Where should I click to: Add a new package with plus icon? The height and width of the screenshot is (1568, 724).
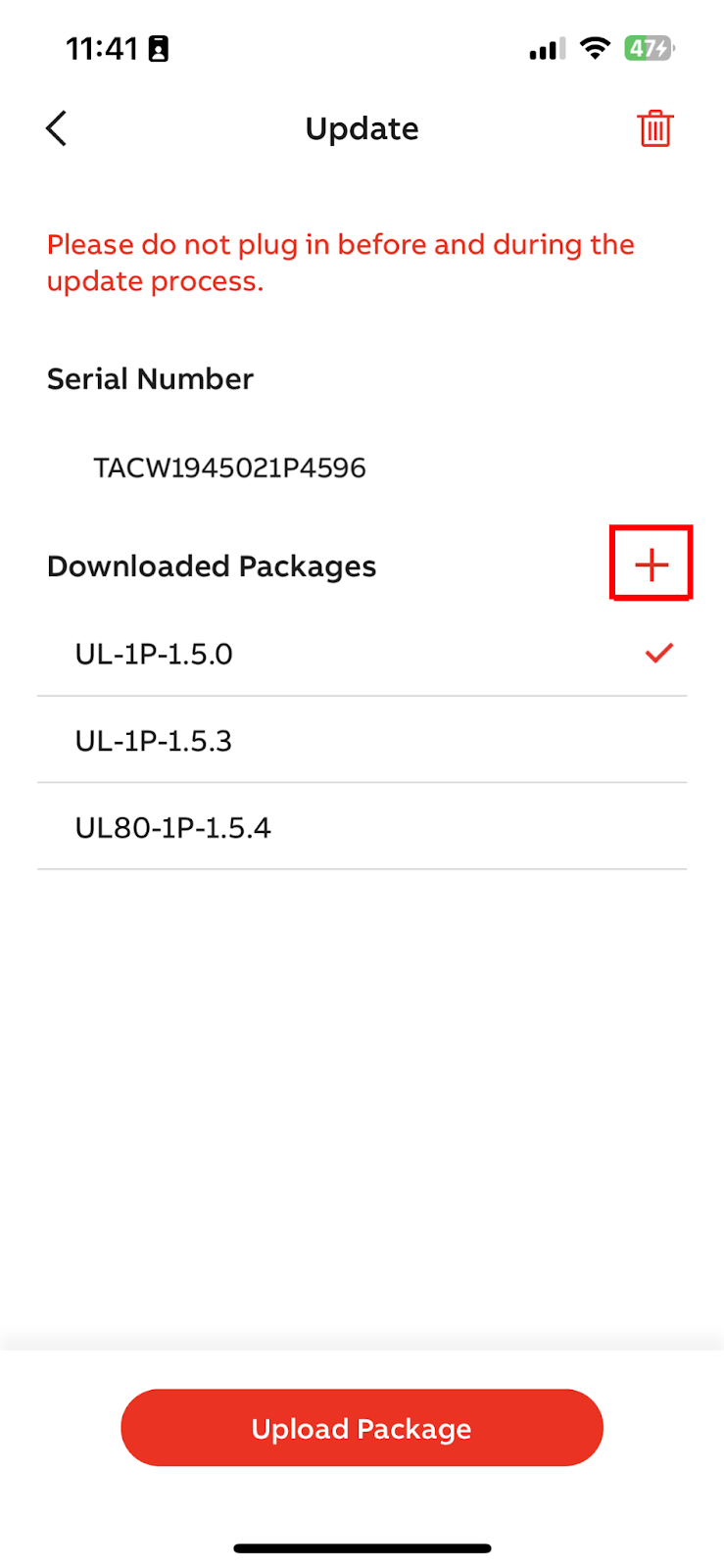coord(652,564)
